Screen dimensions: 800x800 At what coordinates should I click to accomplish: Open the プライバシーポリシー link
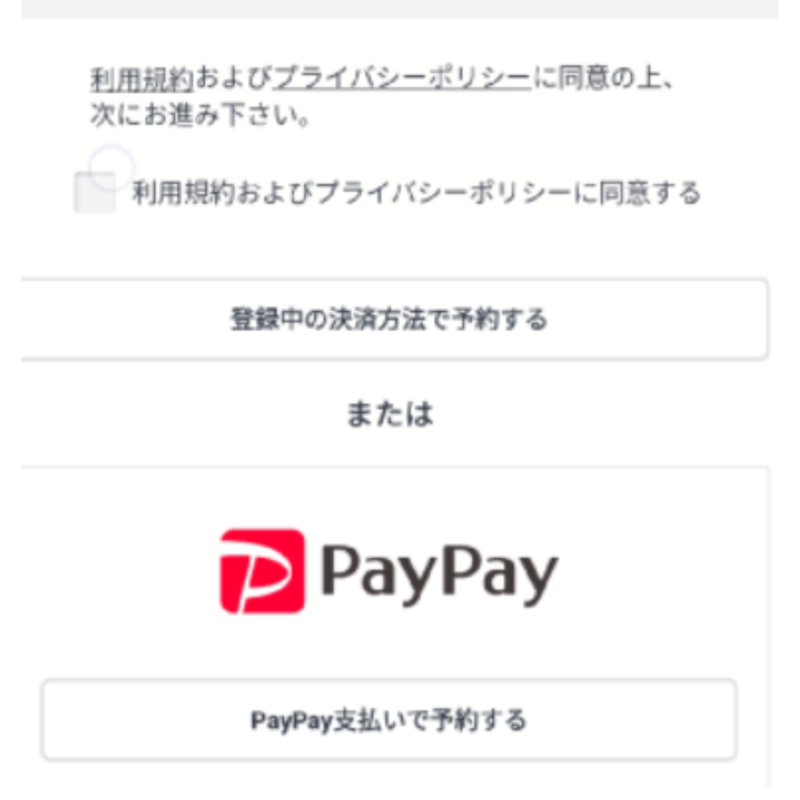click(401, 78)
